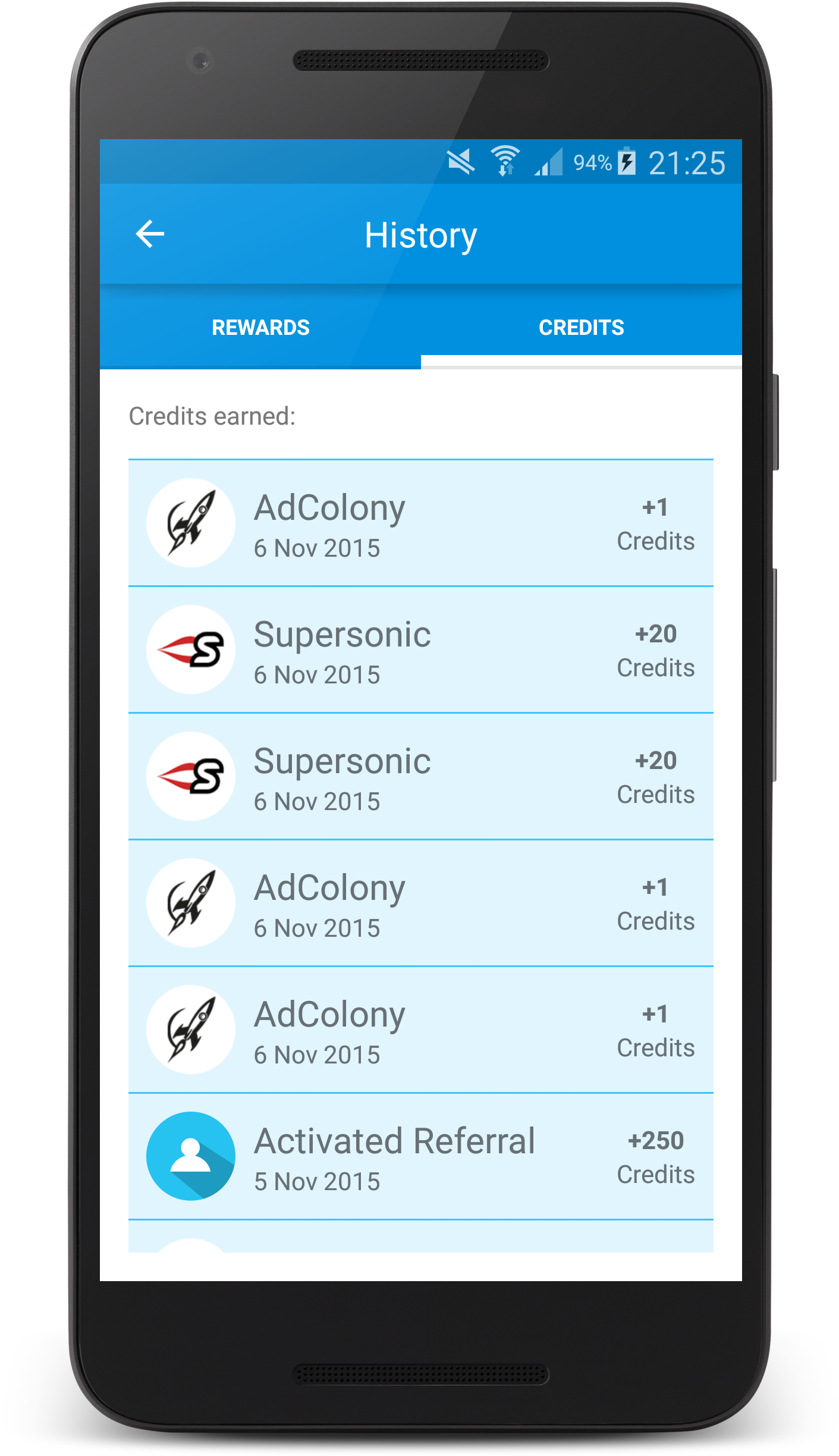The width and height of the screenshot is (839, 1456).
Task: Select the Credits tab
Action: pyautogui.click(x=581, y=328)
